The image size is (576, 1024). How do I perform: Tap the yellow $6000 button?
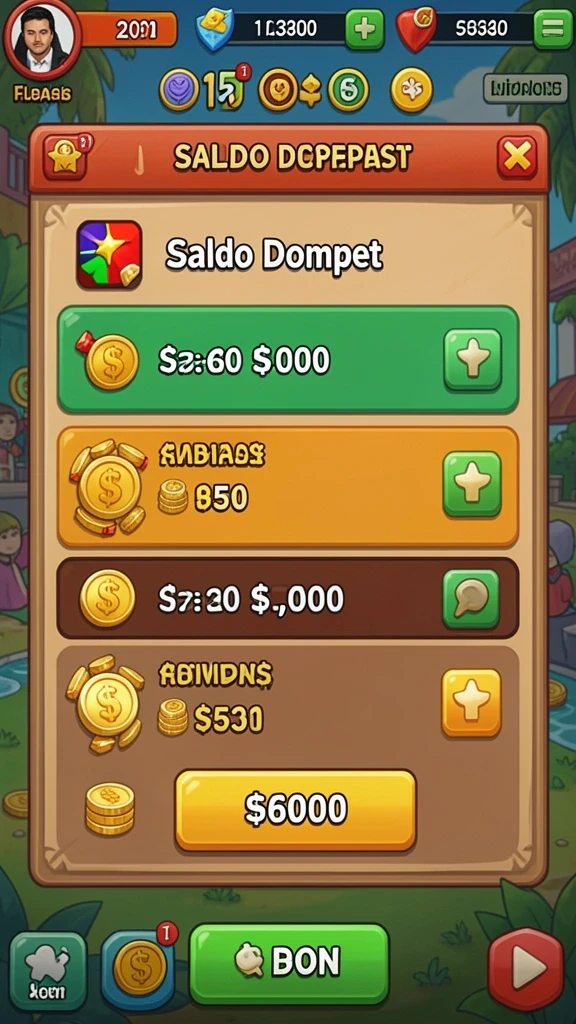[x=295, y=810]
